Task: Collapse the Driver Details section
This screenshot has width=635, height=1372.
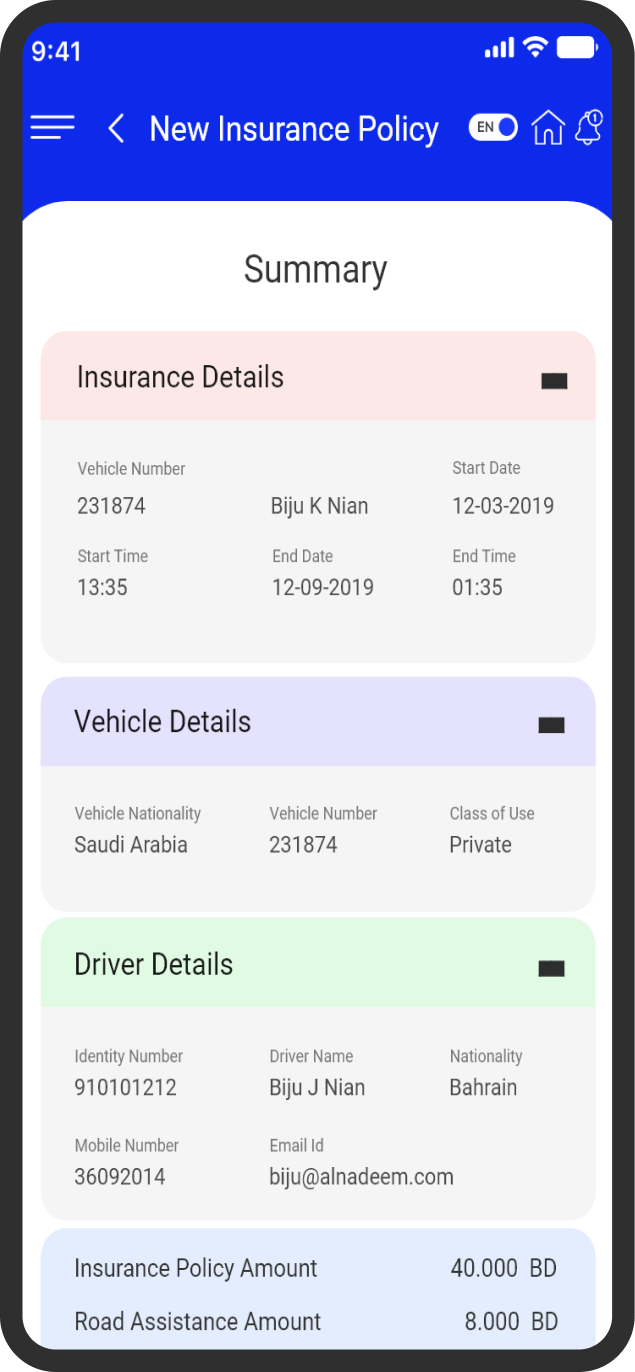Action: pyautogui.click(x=551, y=968)
